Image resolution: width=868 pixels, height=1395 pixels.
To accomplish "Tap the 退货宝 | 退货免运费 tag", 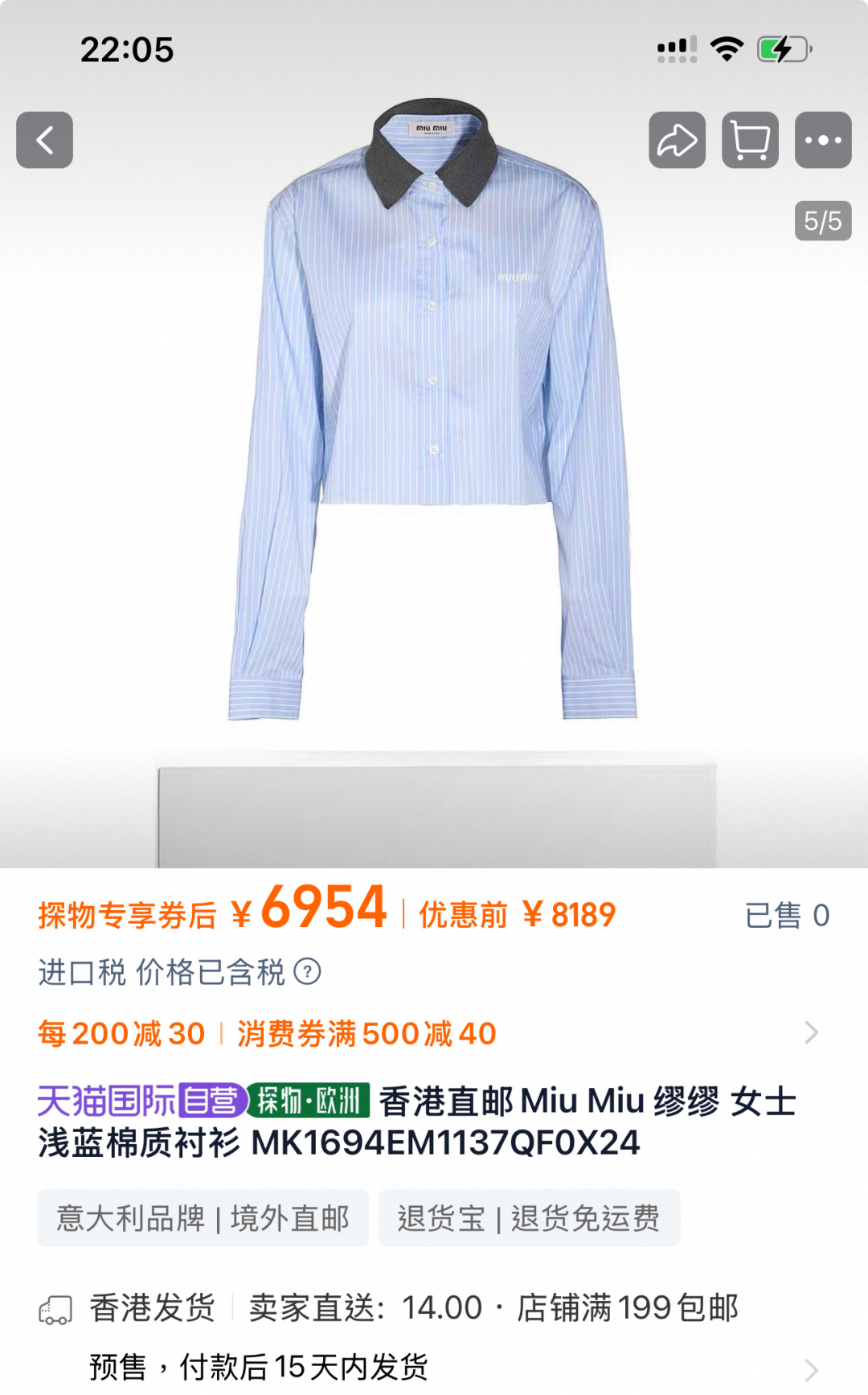I will tap(529, 1218).
